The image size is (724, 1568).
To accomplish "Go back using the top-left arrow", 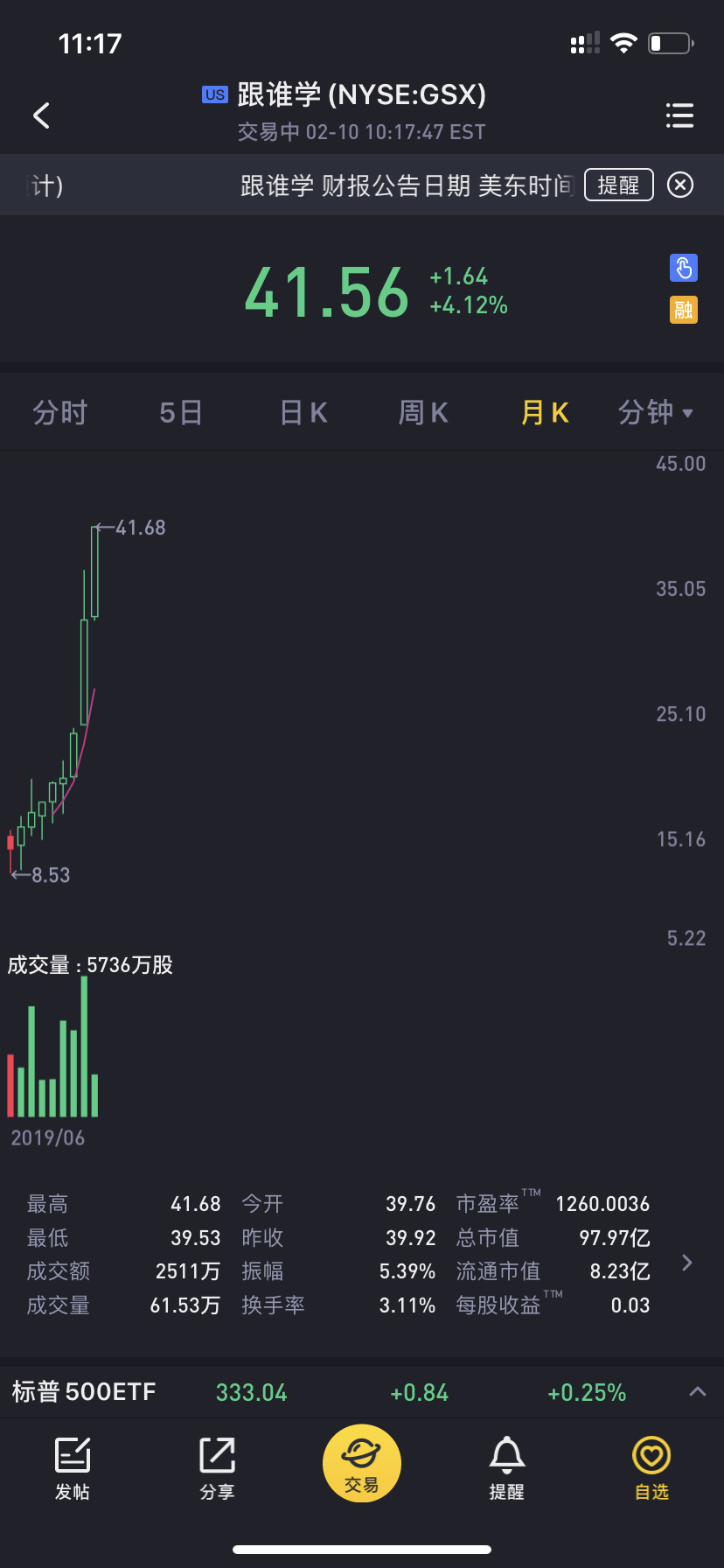I will coord(41,115).
